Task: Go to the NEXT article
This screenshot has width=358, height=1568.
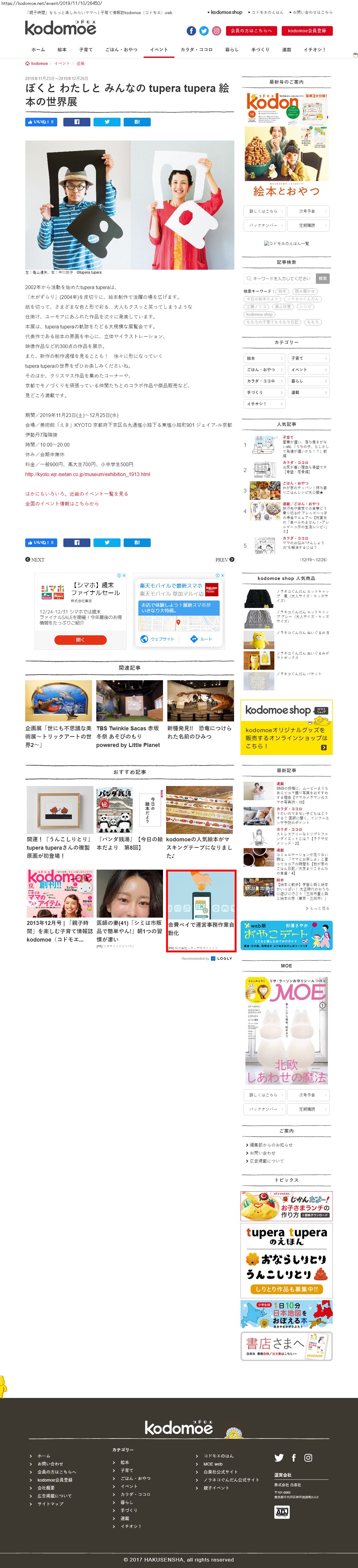Action: [35, 559]
